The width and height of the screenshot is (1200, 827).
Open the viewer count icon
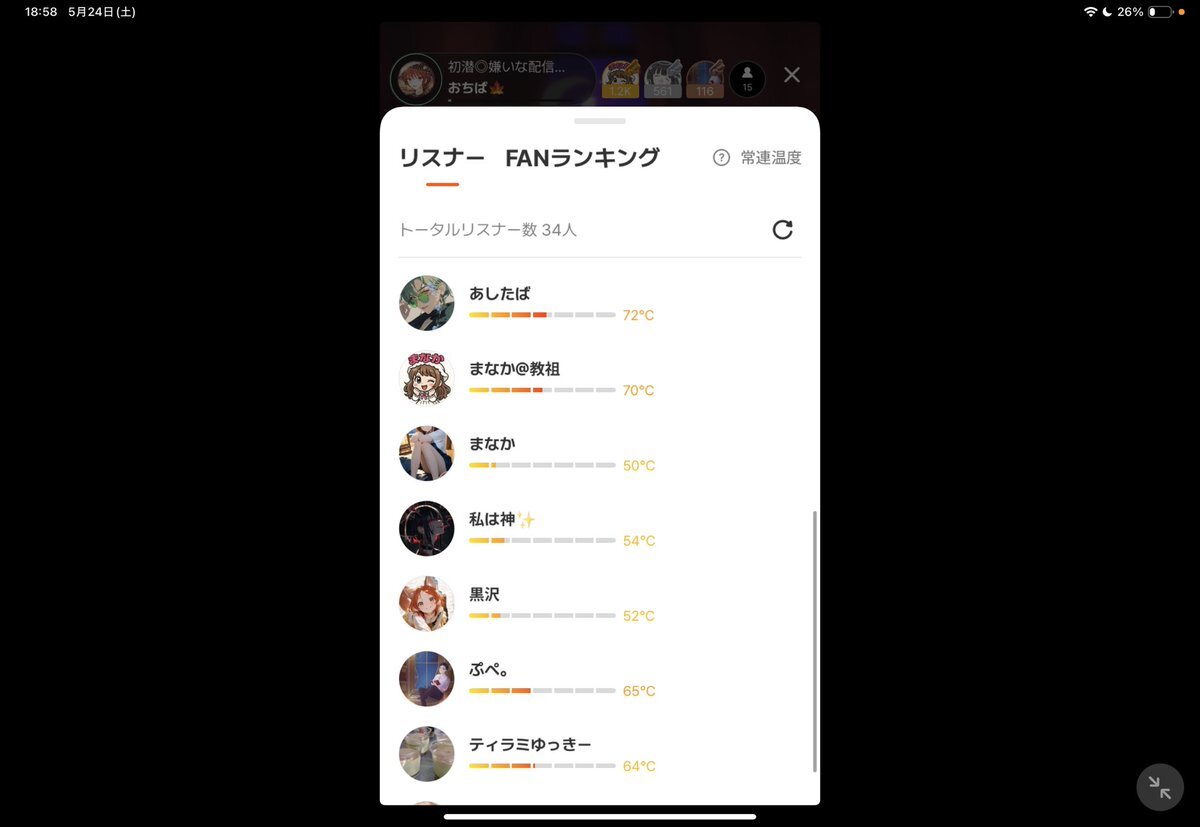pos(747,79)
